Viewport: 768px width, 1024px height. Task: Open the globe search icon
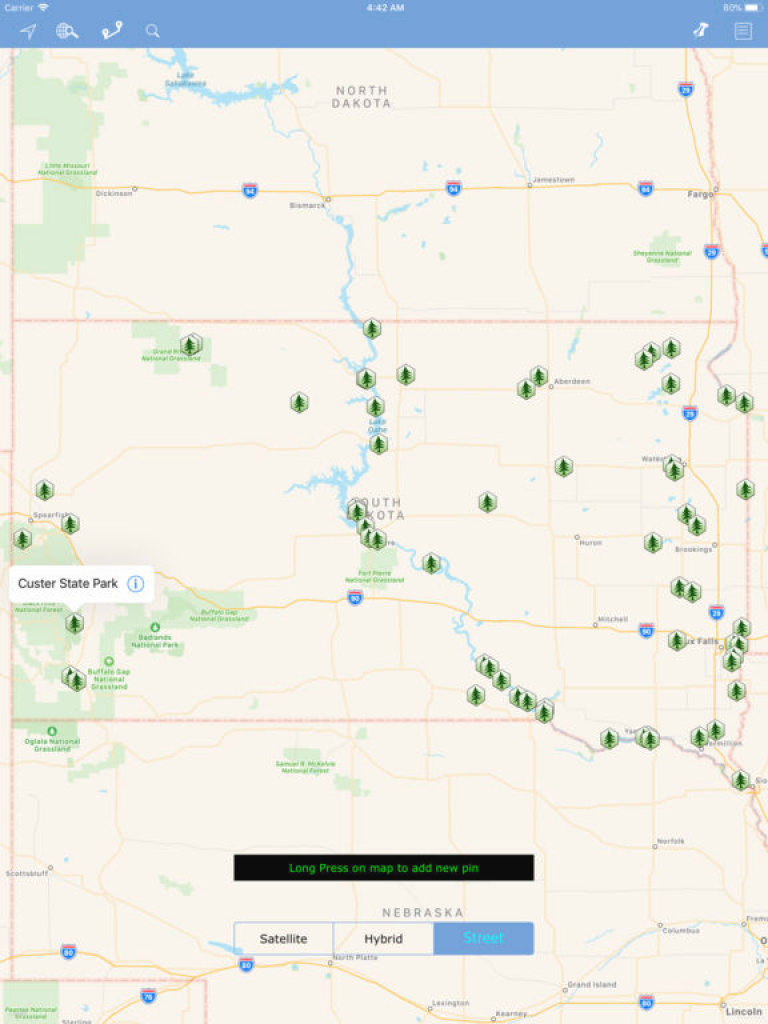(x=68, y=31)
